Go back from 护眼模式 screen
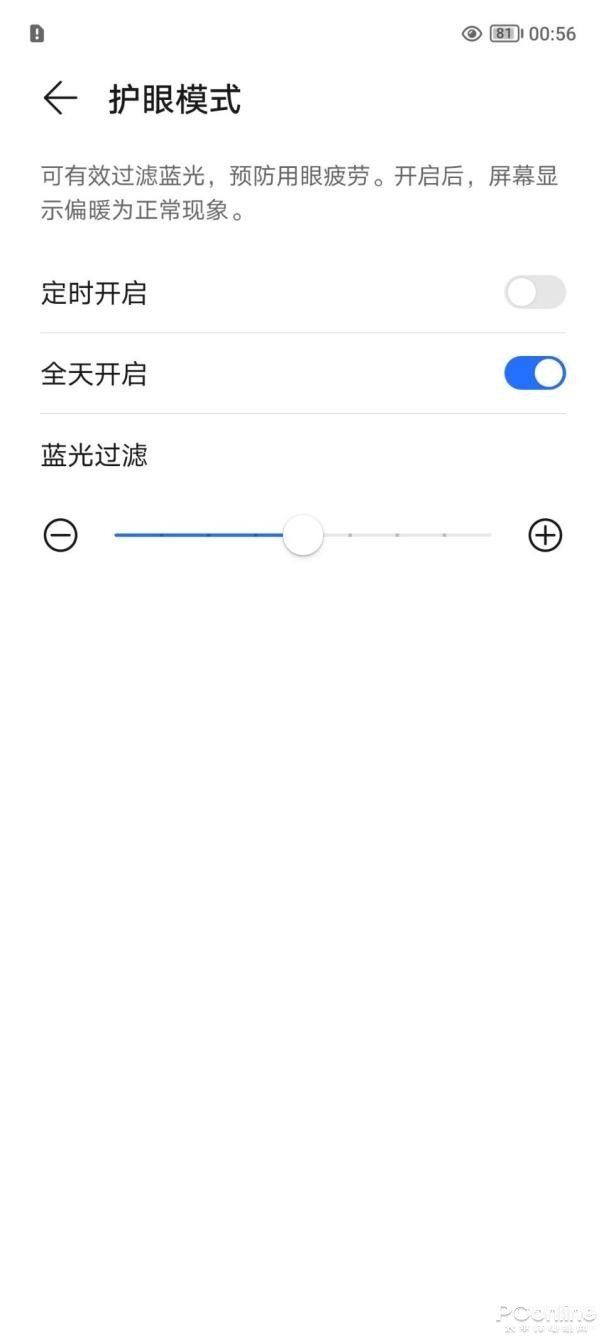This screenshot has height=1341, width=606. (60, 98)
